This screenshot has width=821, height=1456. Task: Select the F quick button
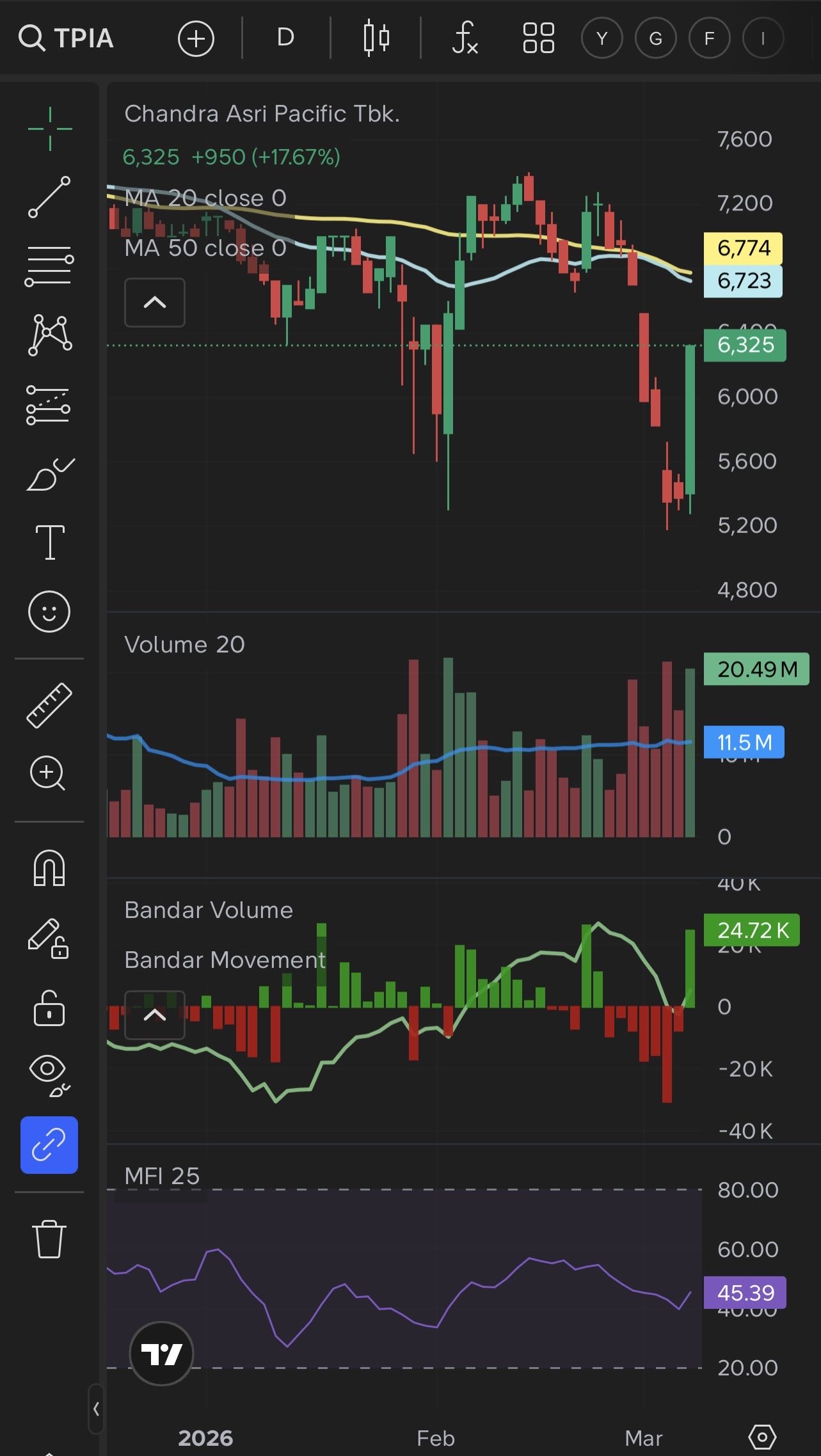click(709, 39)
